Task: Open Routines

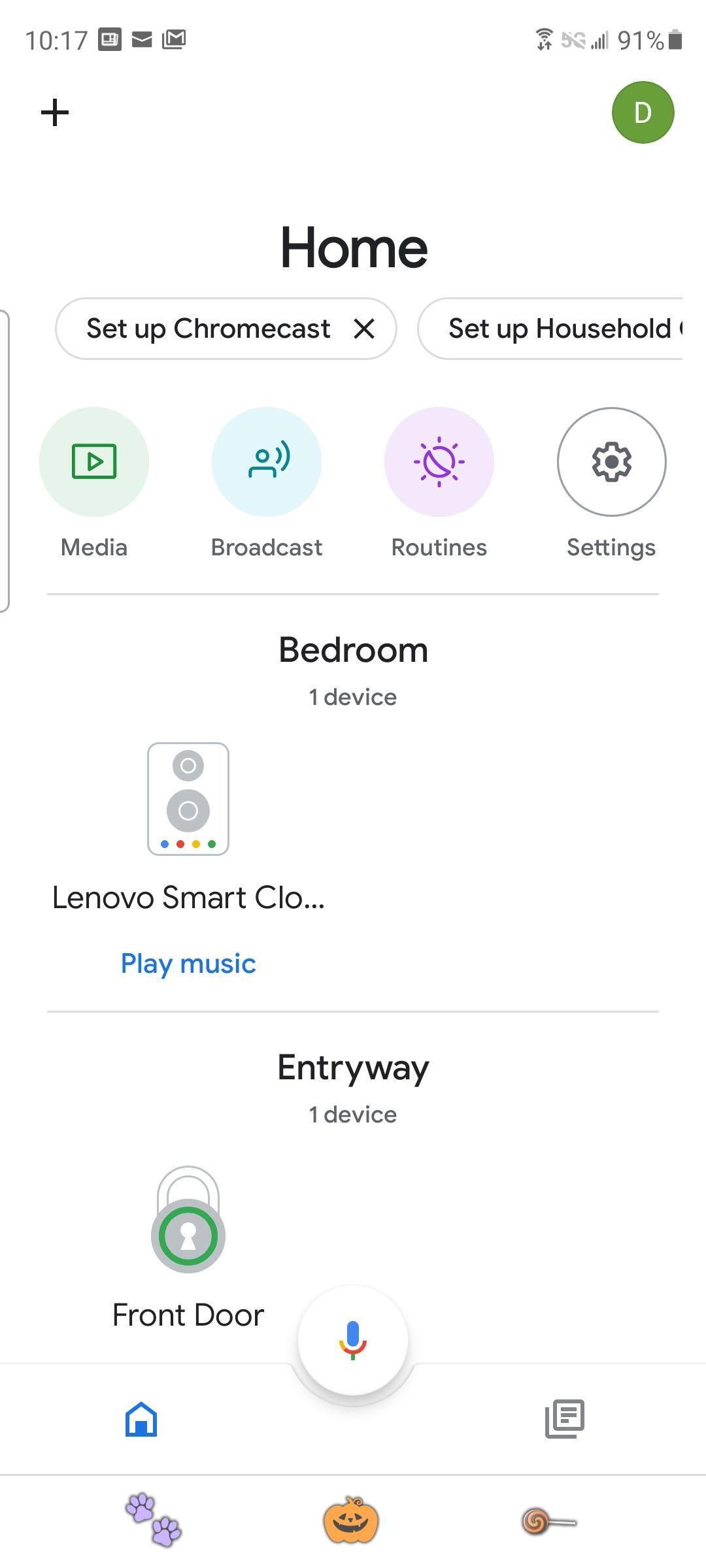Action: point(439,462)
